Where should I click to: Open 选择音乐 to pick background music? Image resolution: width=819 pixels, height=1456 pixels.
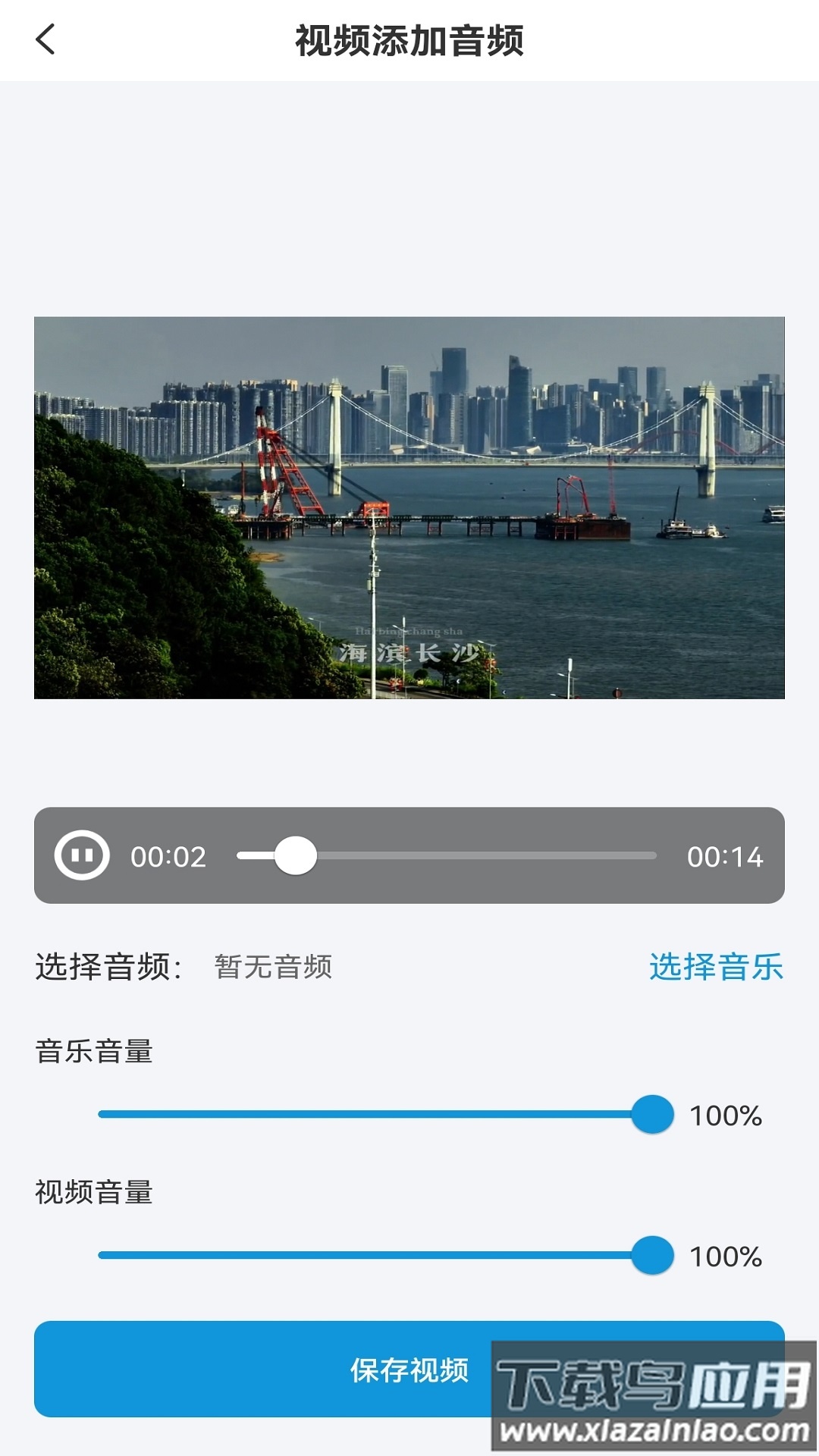pos(717,965)
